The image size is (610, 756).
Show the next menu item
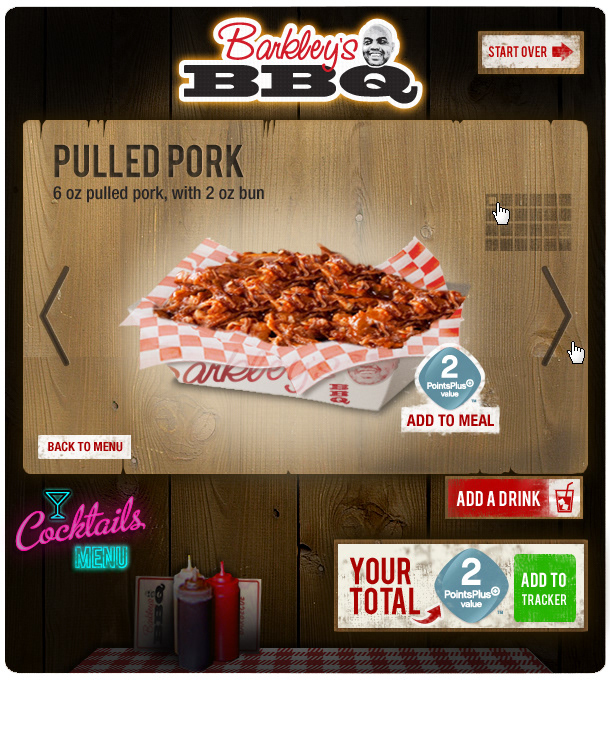point(556,315)
